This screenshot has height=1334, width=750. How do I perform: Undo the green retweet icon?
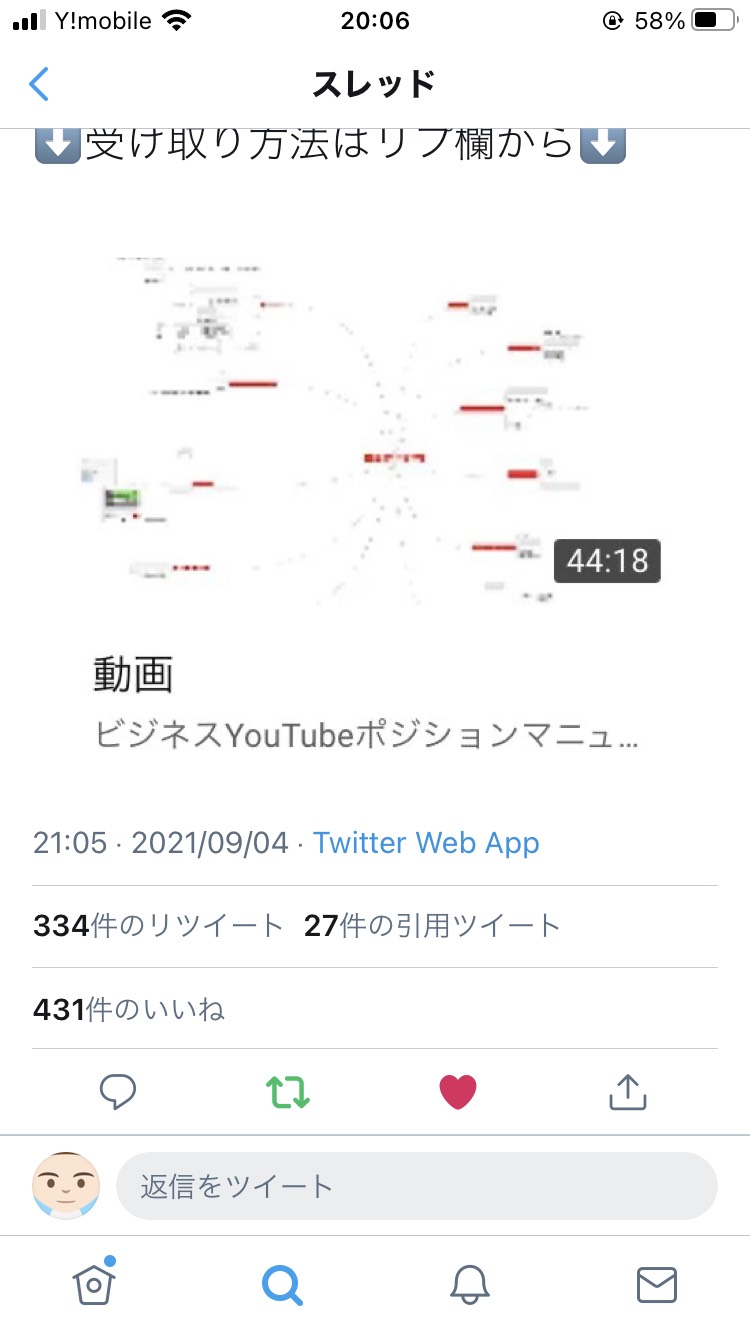[288, 1092]
